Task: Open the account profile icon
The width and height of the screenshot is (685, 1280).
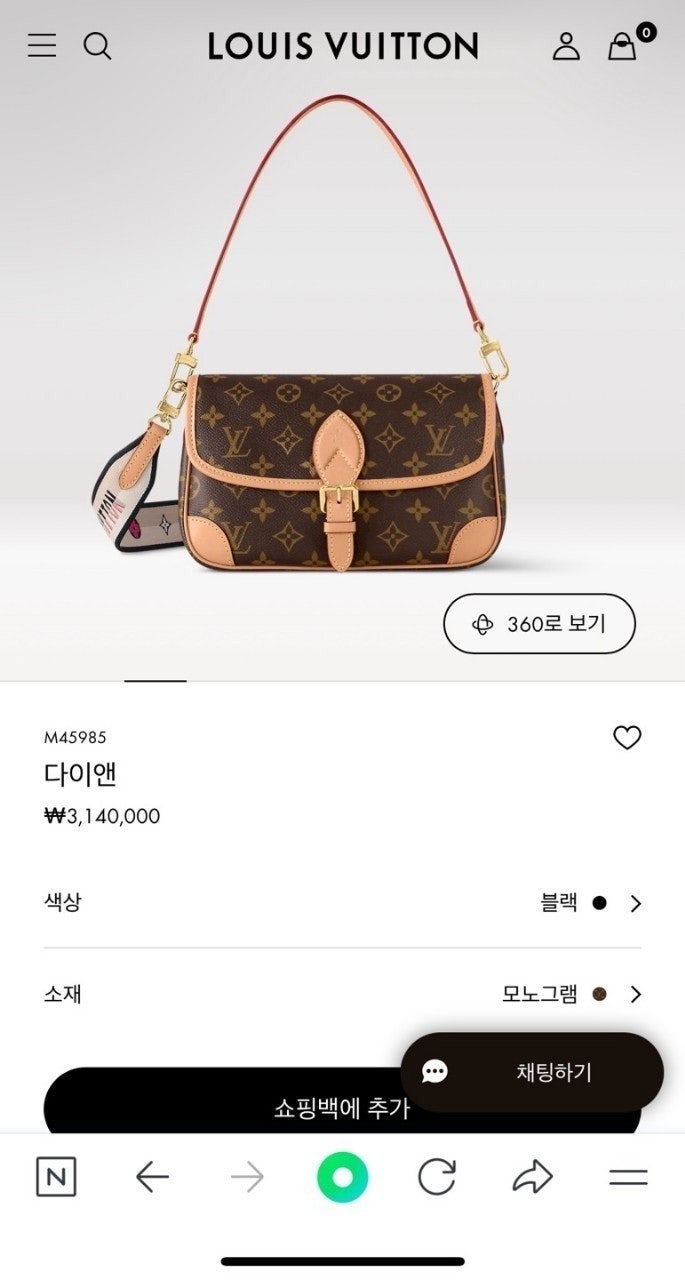Action: (566, 45)
